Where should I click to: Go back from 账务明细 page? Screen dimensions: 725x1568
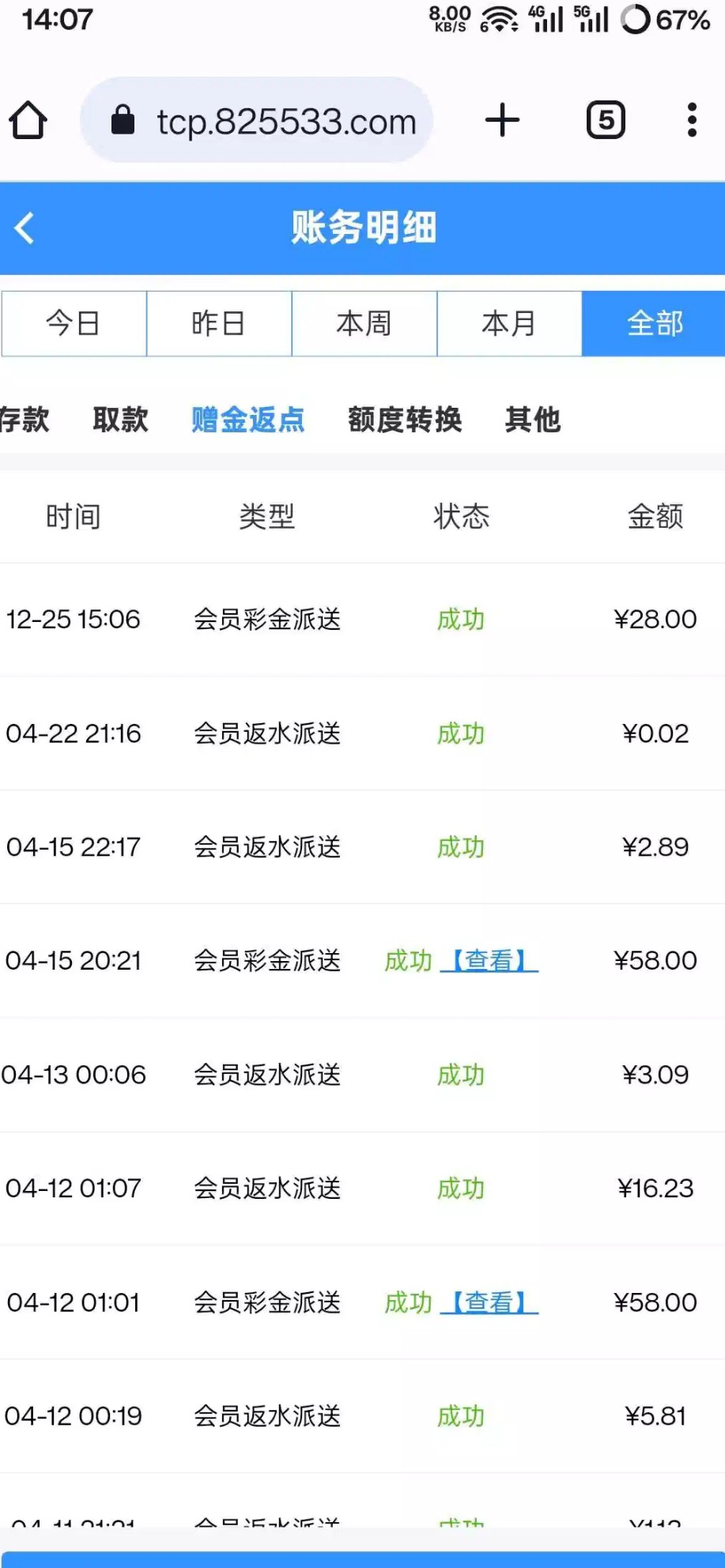pyautogui.click(x=25, y=228)
